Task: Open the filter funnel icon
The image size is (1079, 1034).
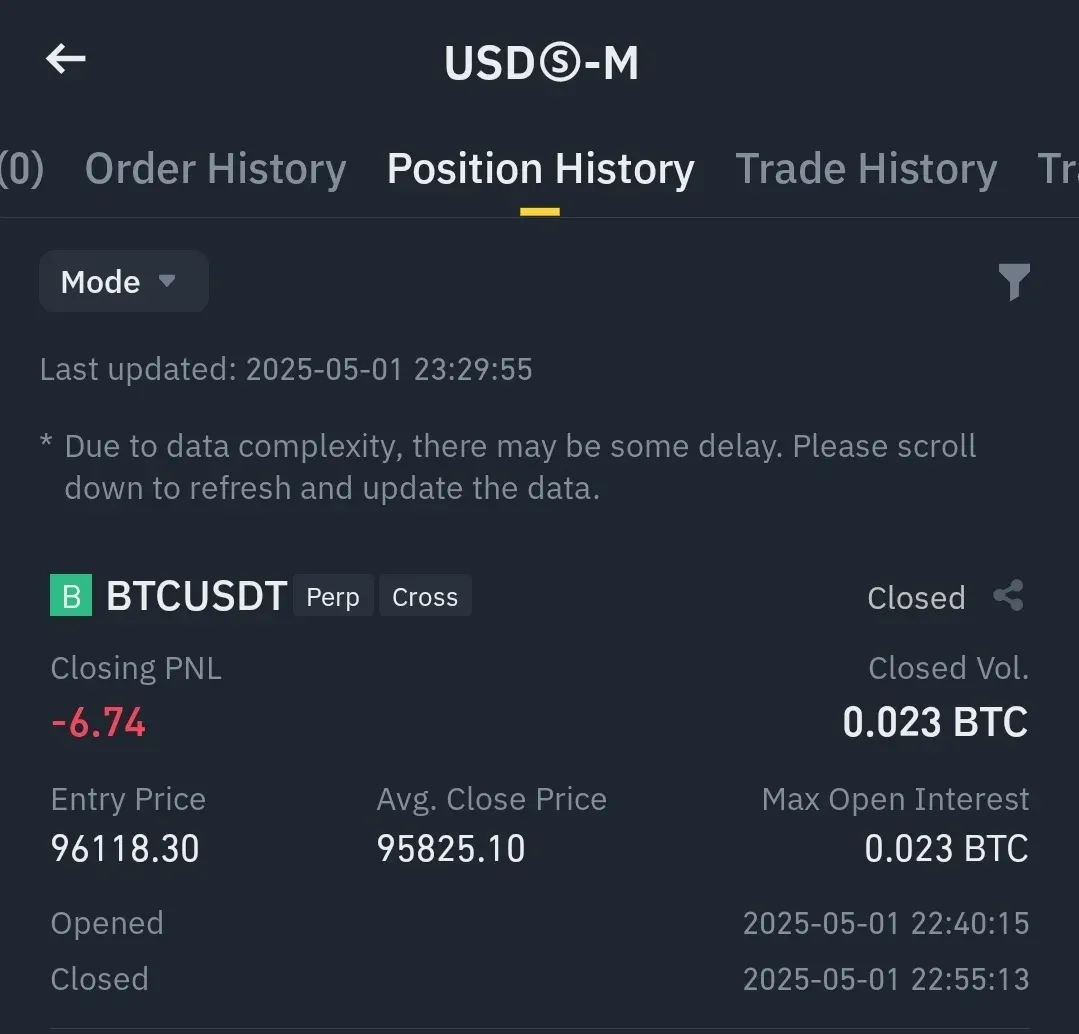Action: pyautogui.click(x=1013, y=282)
